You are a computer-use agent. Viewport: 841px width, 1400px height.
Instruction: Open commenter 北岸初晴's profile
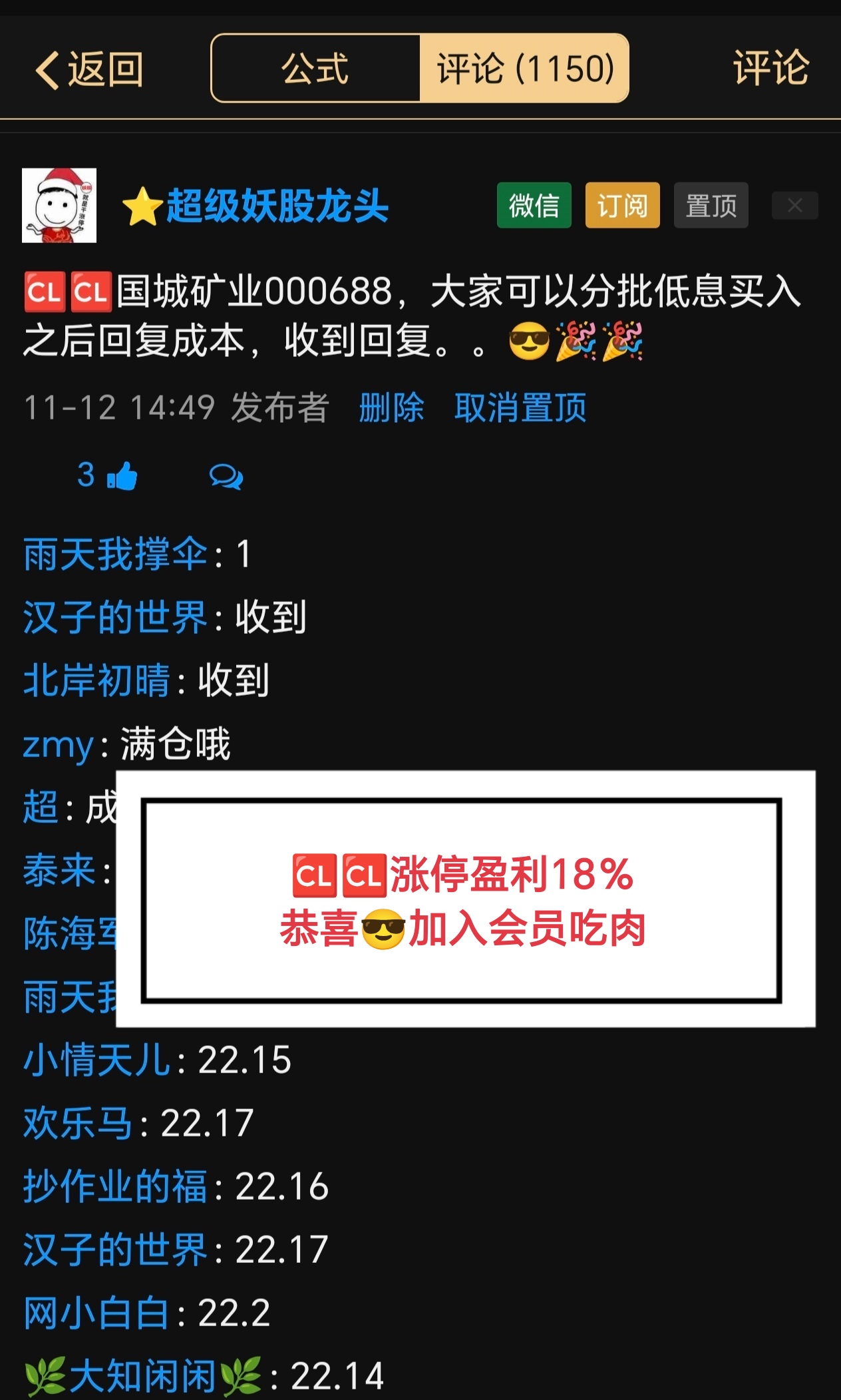pos(96,680)
